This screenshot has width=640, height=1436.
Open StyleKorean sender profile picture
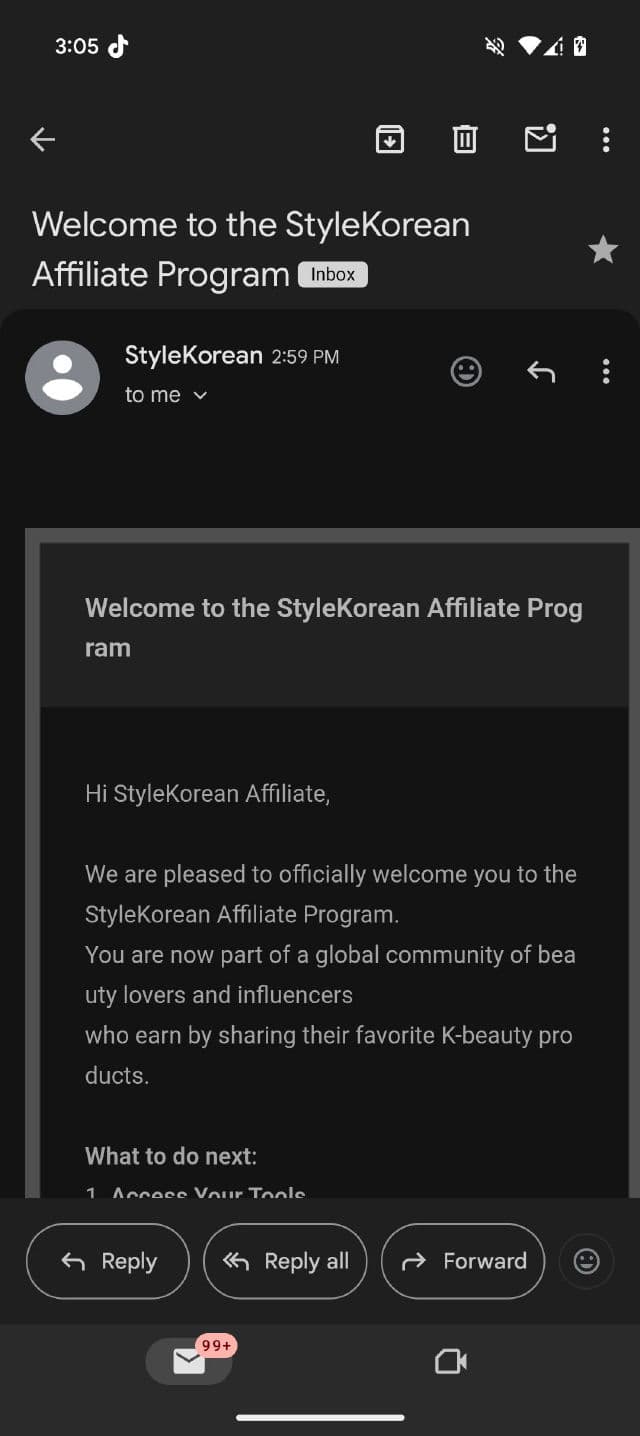[x=62, y=377]
